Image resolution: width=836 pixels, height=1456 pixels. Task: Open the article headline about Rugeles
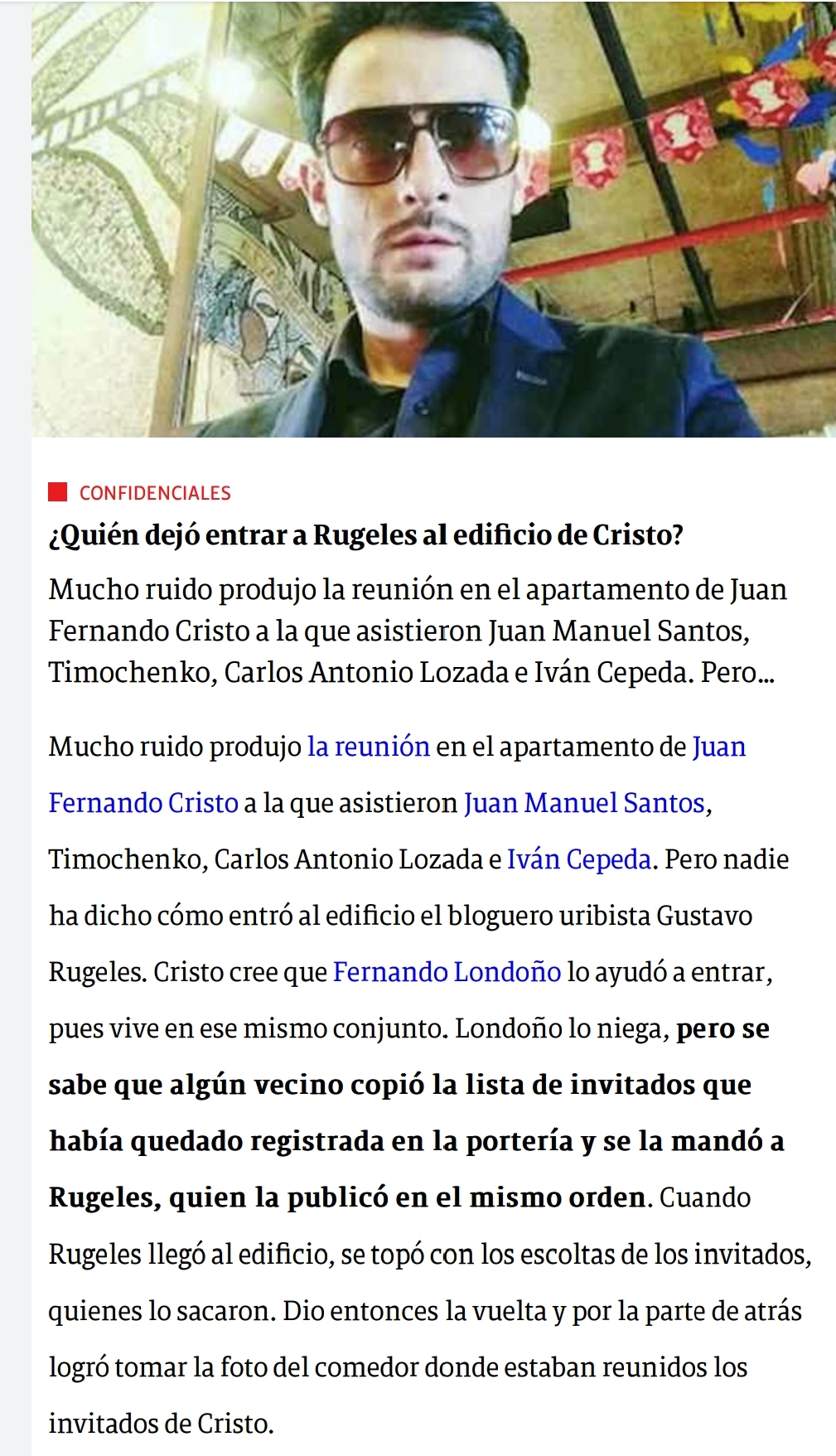pos(366,535)
